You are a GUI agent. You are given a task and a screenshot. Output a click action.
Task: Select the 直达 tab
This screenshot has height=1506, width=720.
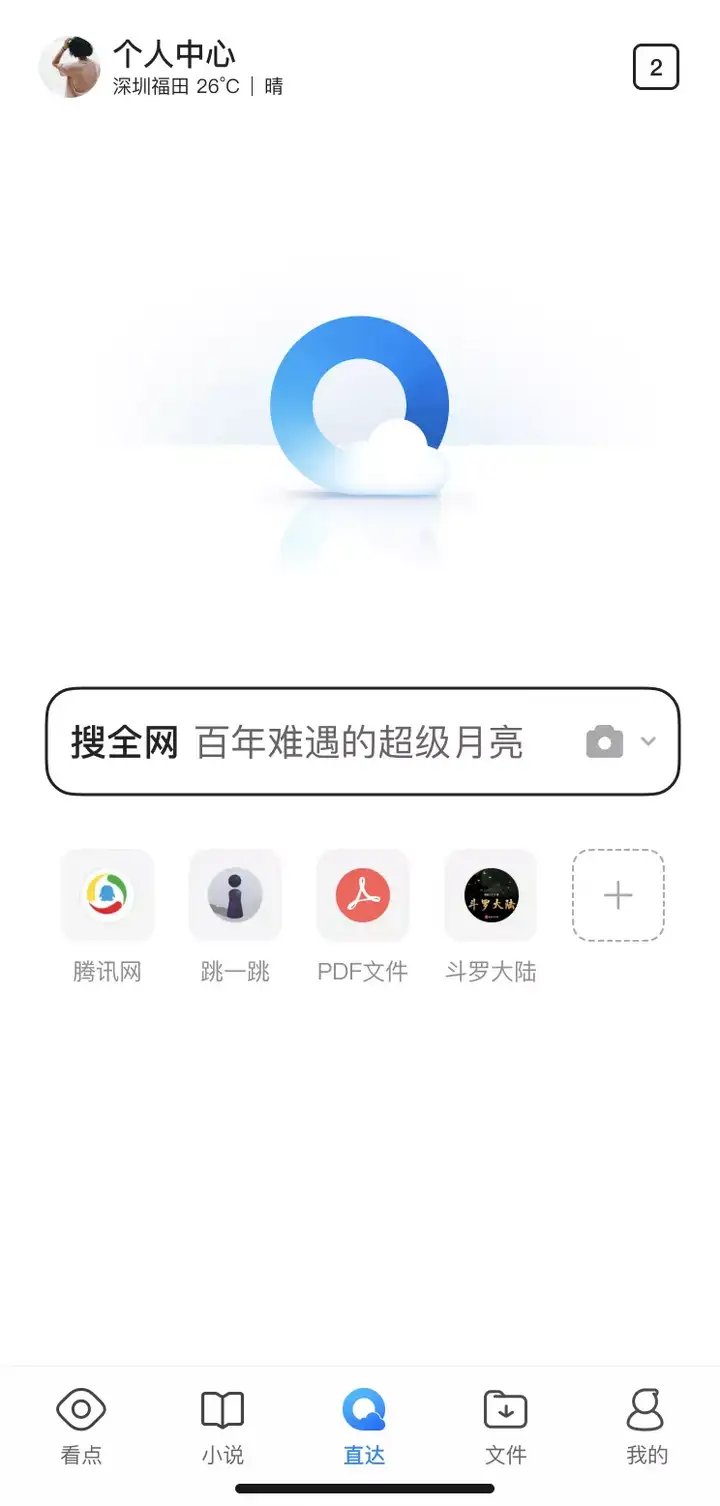(364, 1425)
